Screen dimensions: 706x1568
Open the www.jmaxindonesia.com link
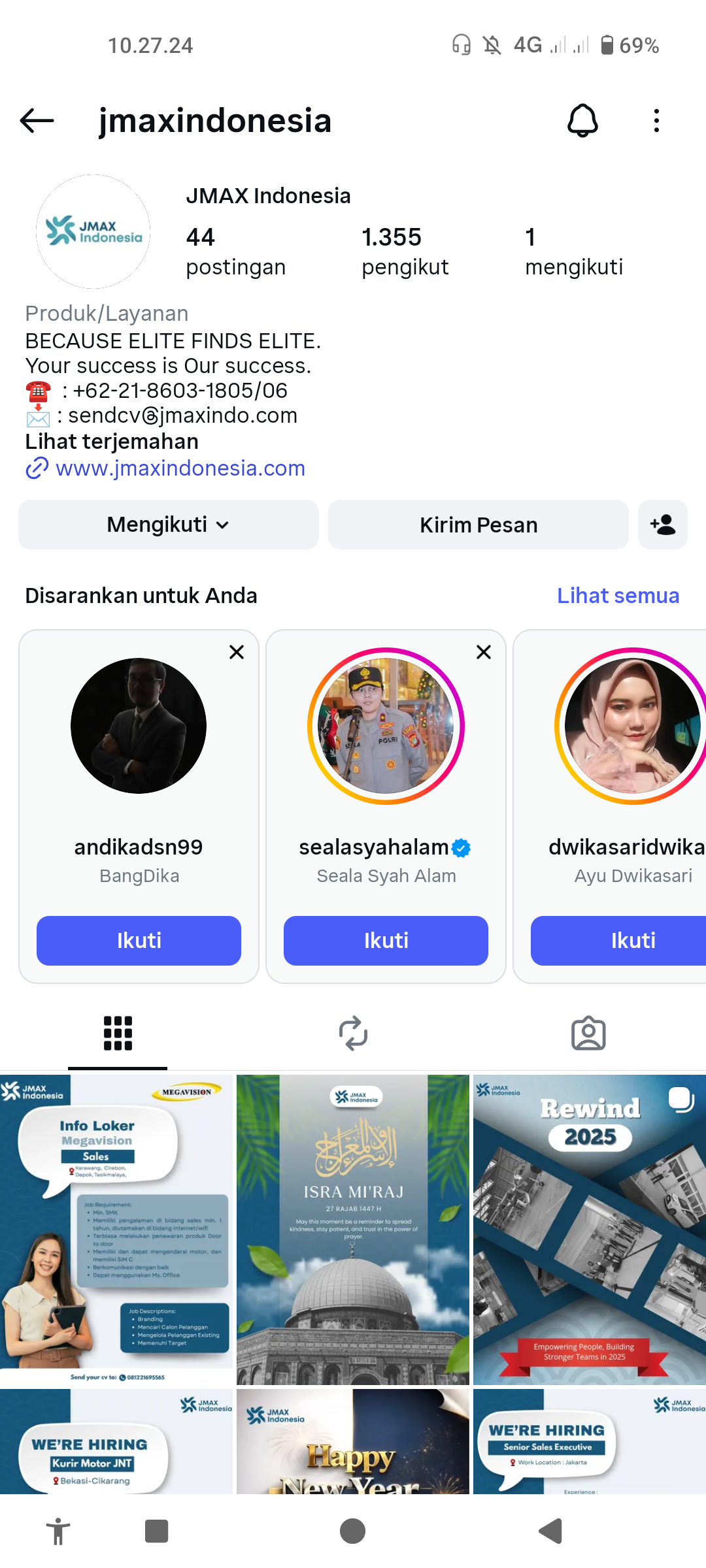pyautogui.click(x=180, y=468)
